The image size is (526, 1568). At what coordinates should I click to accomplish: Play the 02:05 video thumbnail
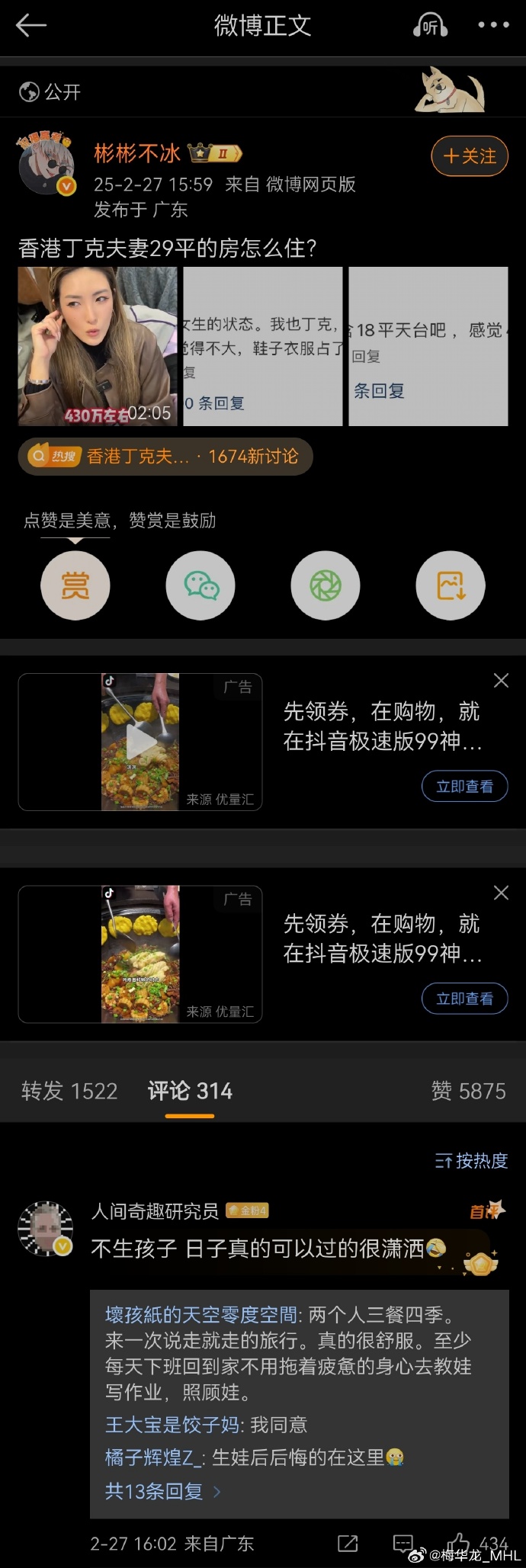98,346
